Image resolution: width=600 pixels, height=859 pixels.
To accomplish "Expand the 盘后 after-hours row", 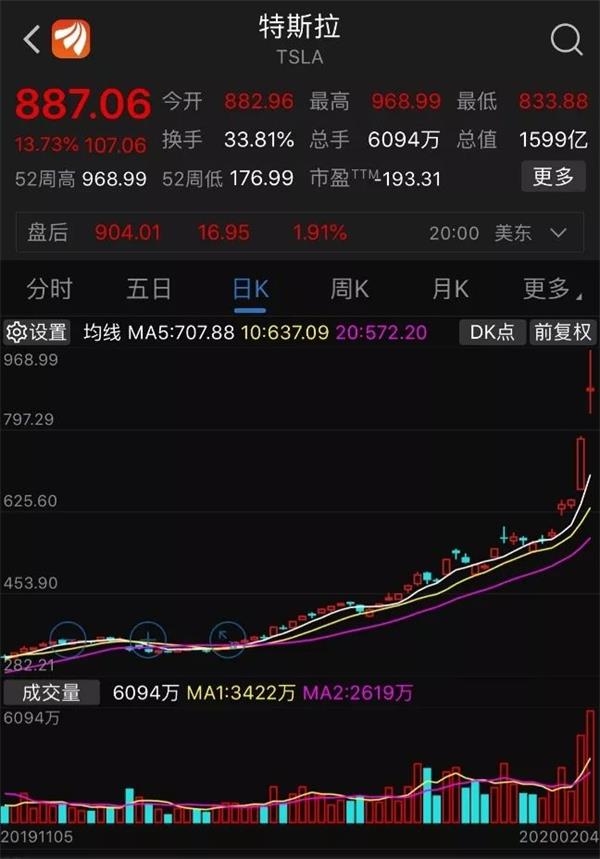I will [x=558, y=233].
